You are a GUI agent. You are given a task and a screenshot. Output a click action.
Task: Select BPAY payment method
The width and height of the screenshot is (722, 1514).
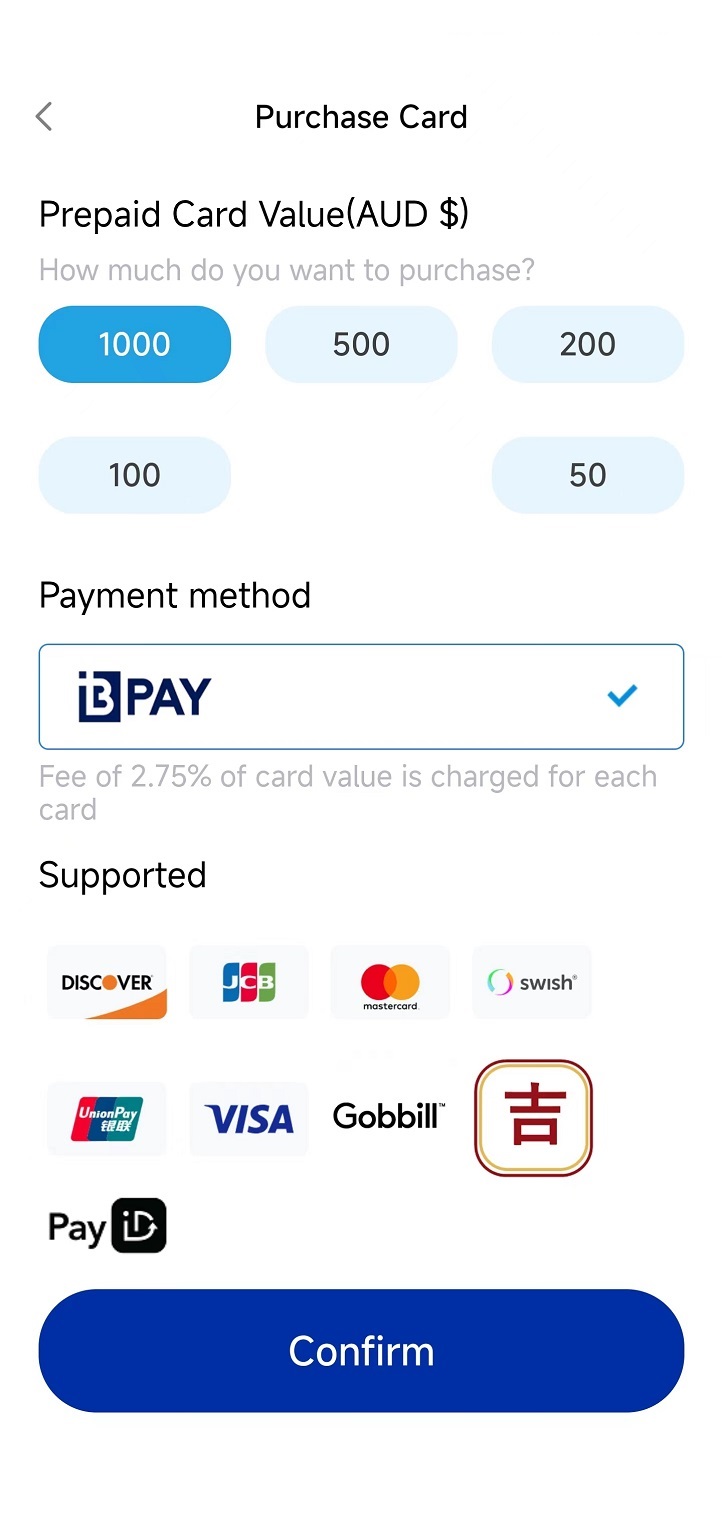coord(361,697)
